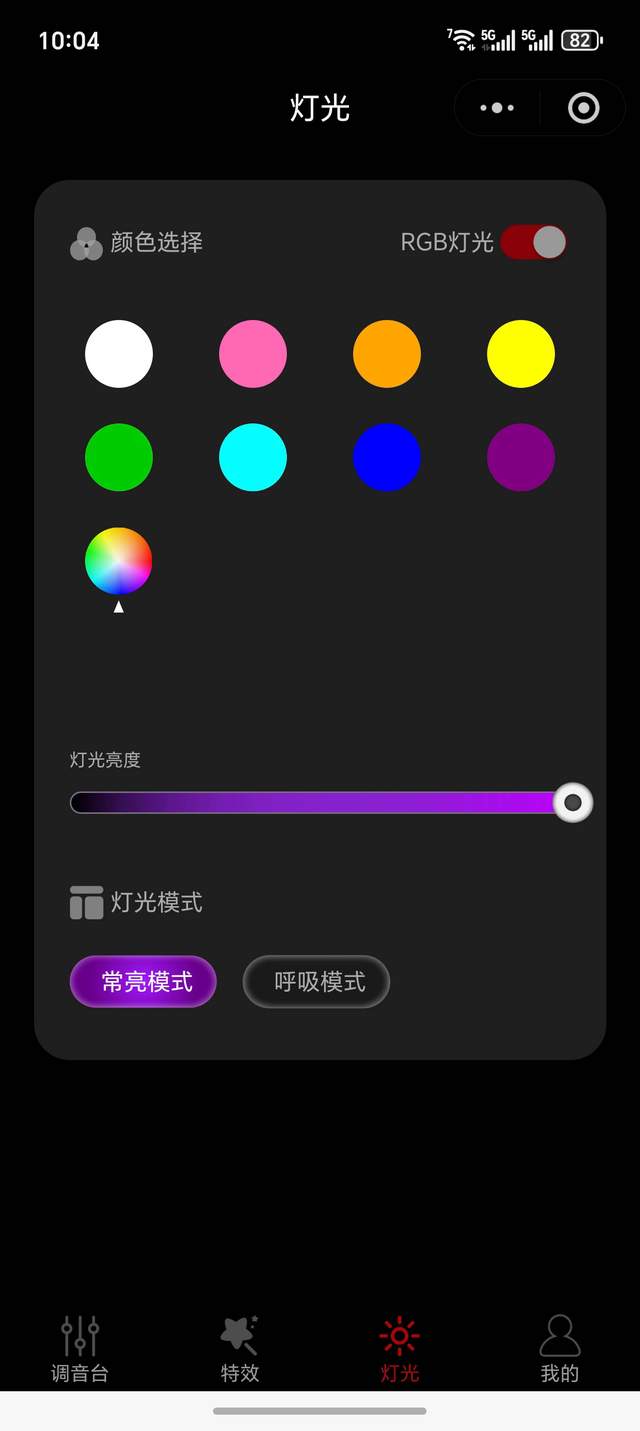Close the mini program with the circle button
The width and height of the screenshot is (640, 1431).
click(x=584, y=108)
